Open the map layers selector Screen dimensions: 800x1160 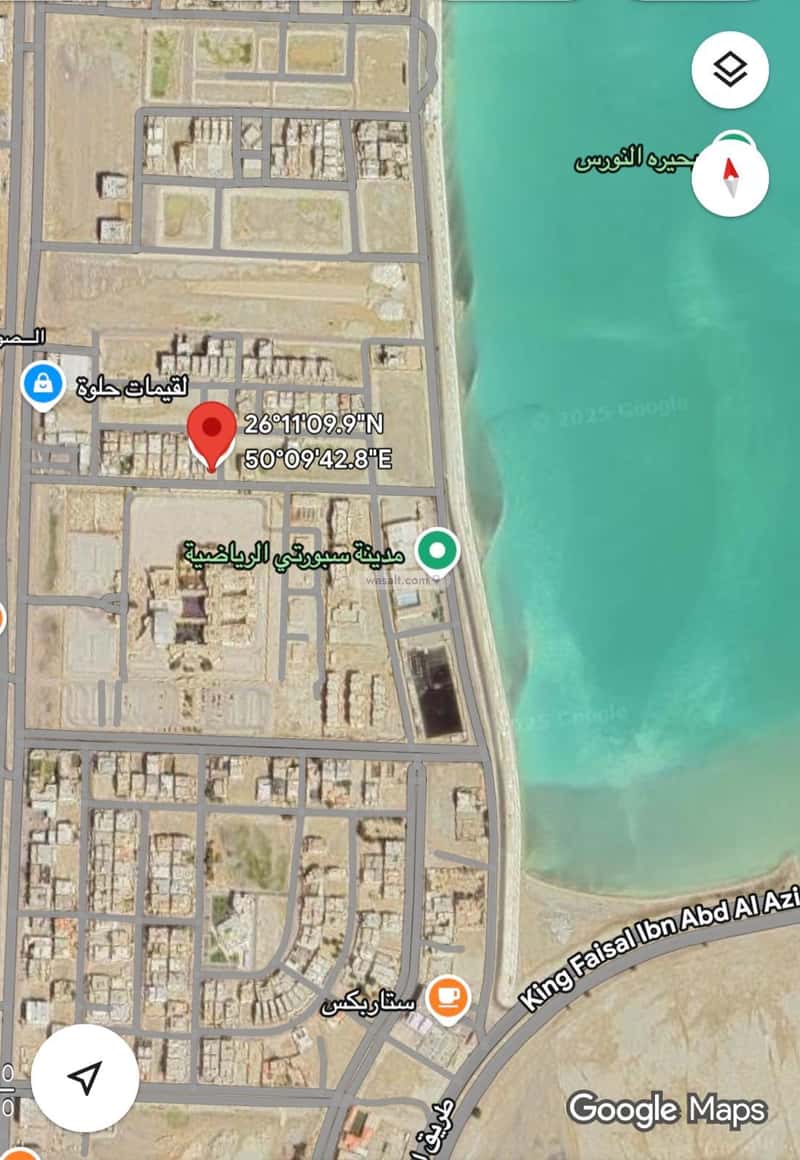point(730,70)
